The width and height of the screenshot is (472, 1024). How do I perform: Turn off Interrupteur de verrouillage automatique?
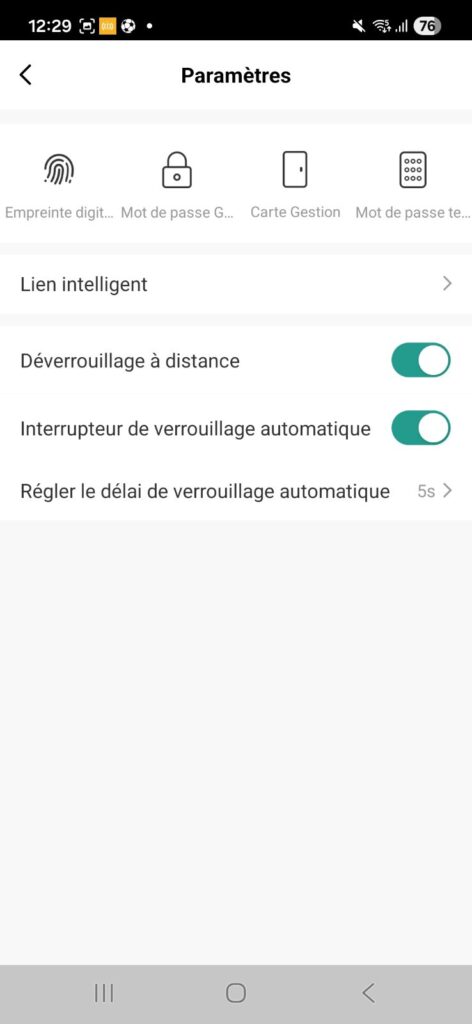click(420, 428)
